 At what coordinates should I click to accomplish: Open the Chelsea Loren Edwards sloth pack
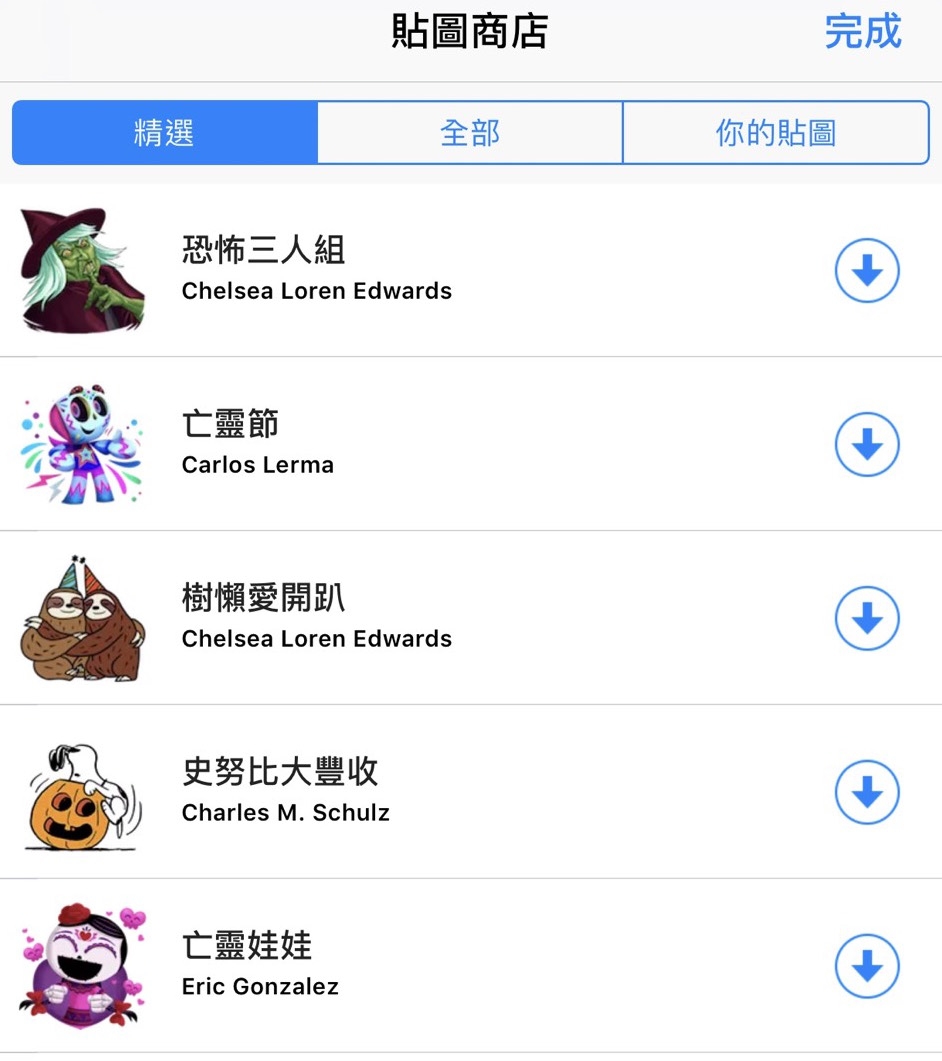[400, 618]
